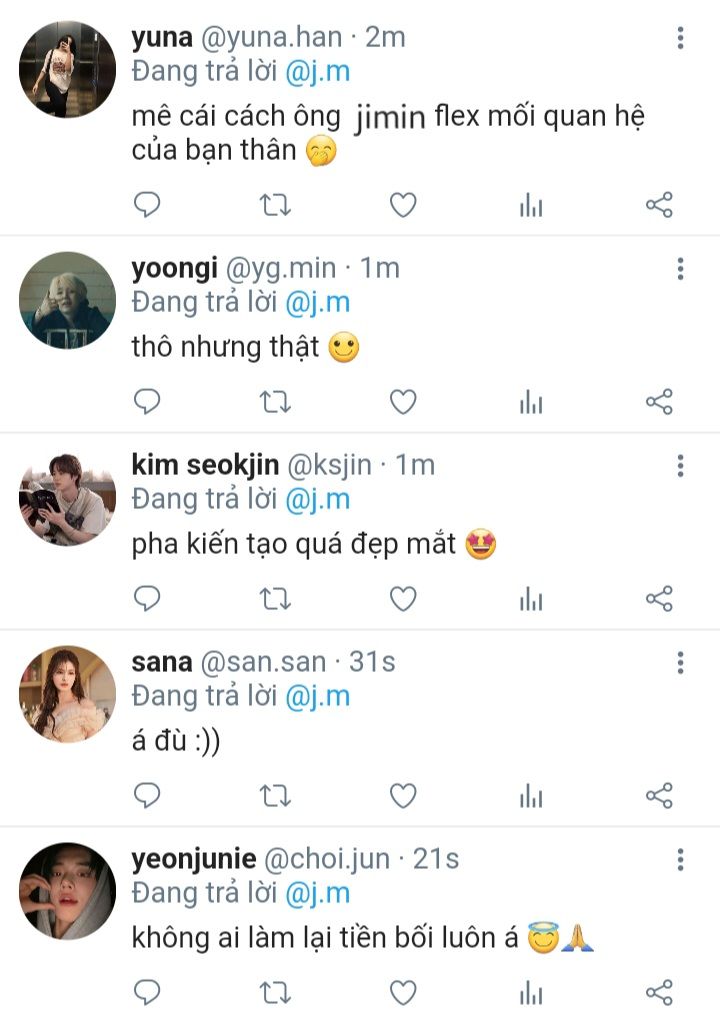720x1022 pixels.
Task: Open overflow menu on yuna's tweet
Action: 680,39
